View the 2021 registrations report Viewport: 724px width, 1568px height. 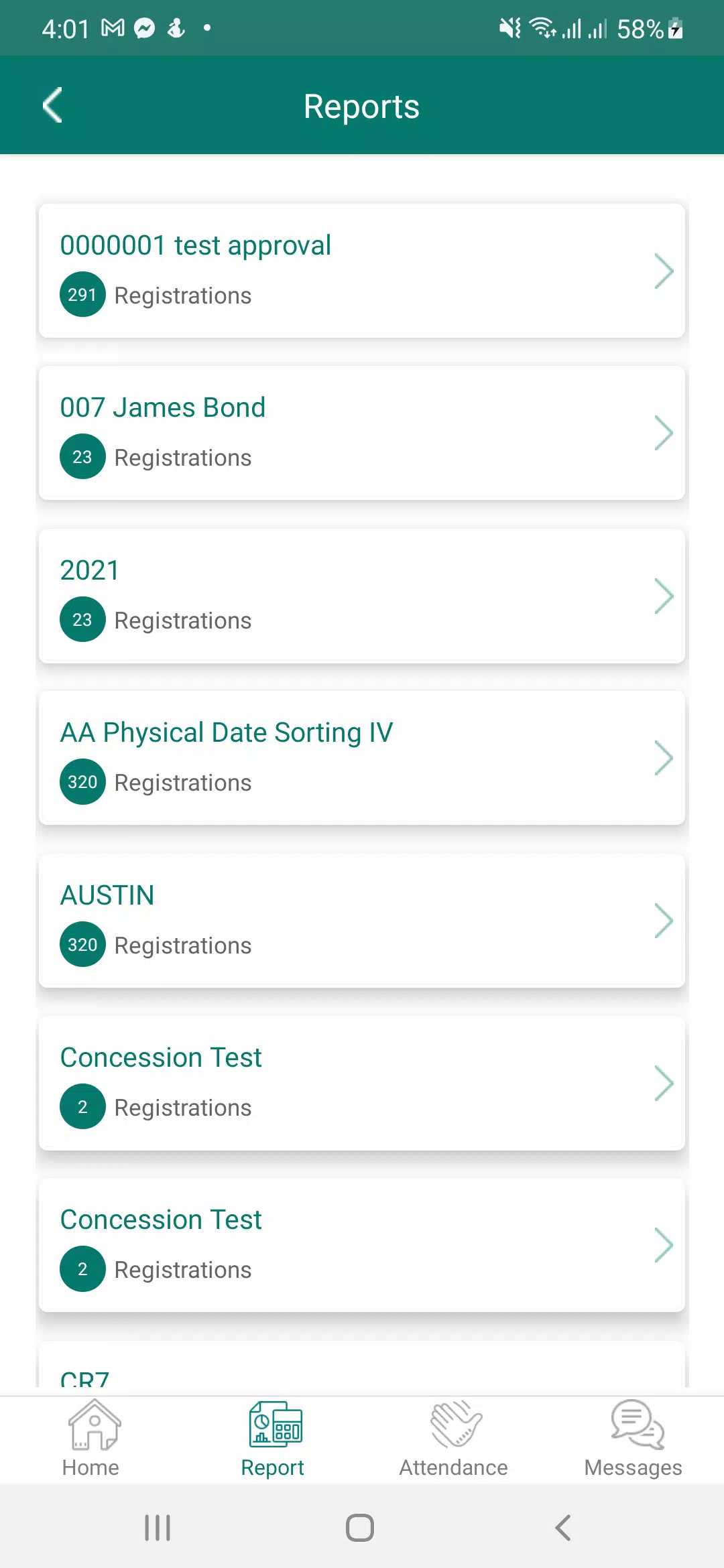point(362,596)
